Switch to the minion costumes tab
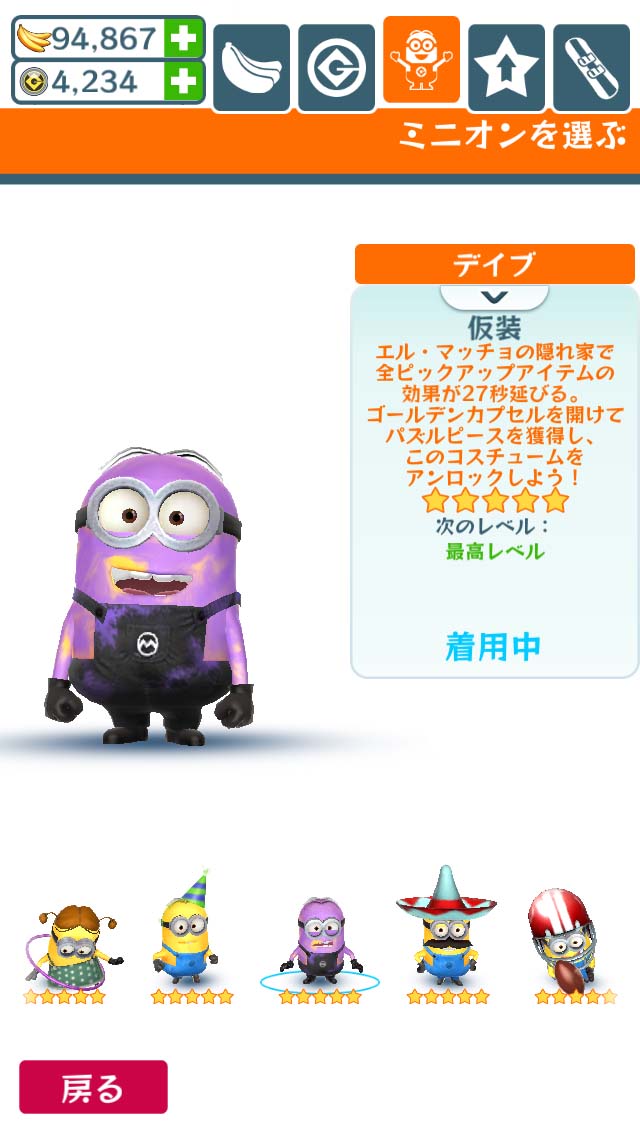The image size is (640, 1136). [x=421, y=60]
